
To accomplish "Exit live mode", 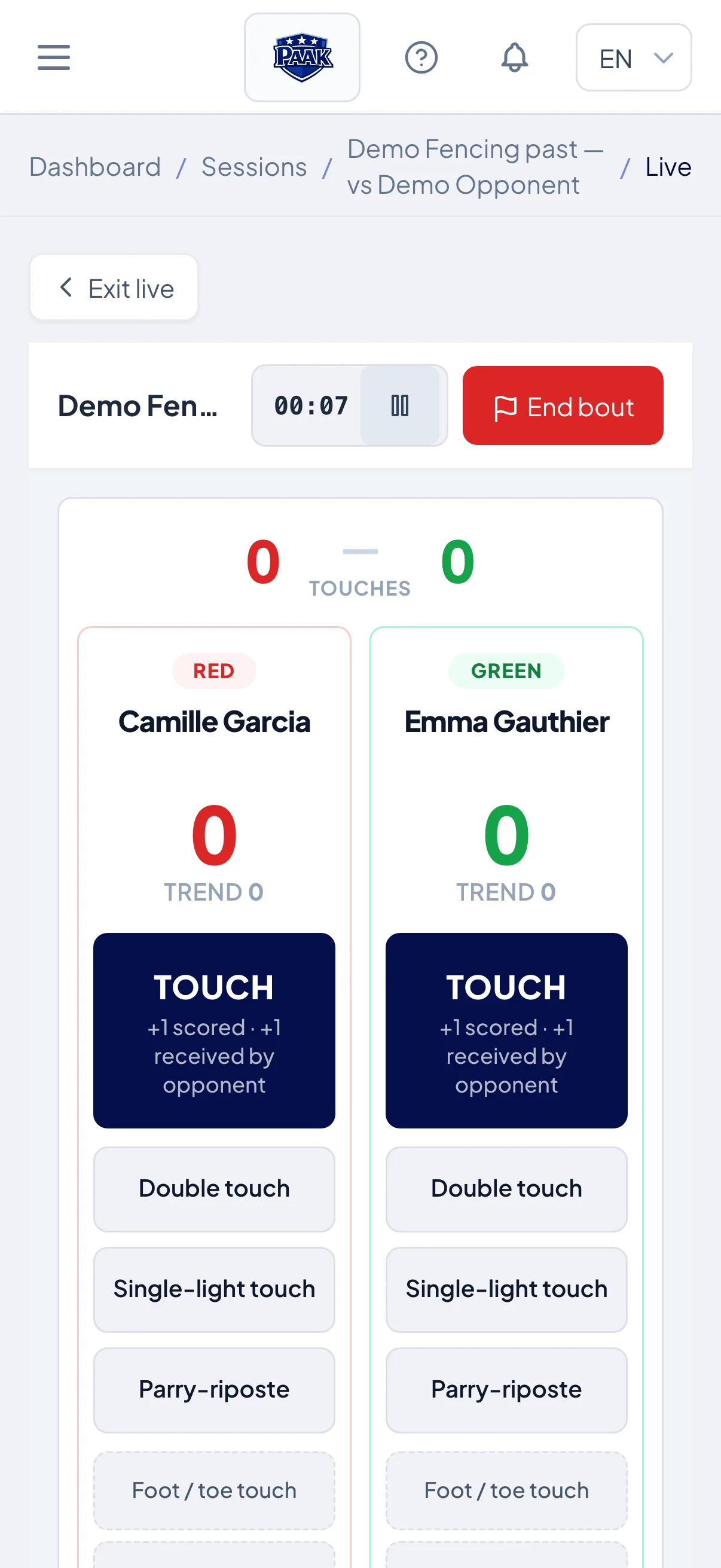I will pos(114,287).
